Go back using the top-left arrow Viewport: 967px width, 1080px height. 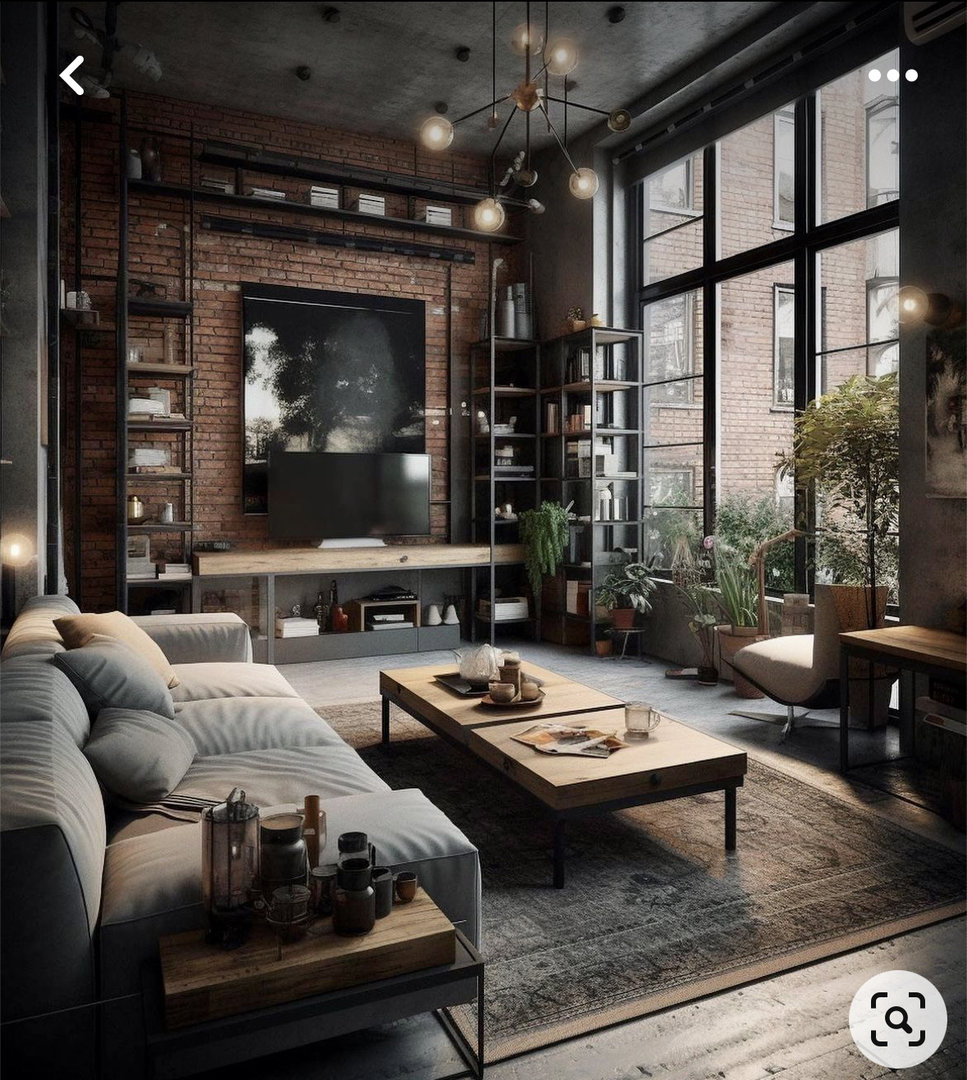click(72, 76)
